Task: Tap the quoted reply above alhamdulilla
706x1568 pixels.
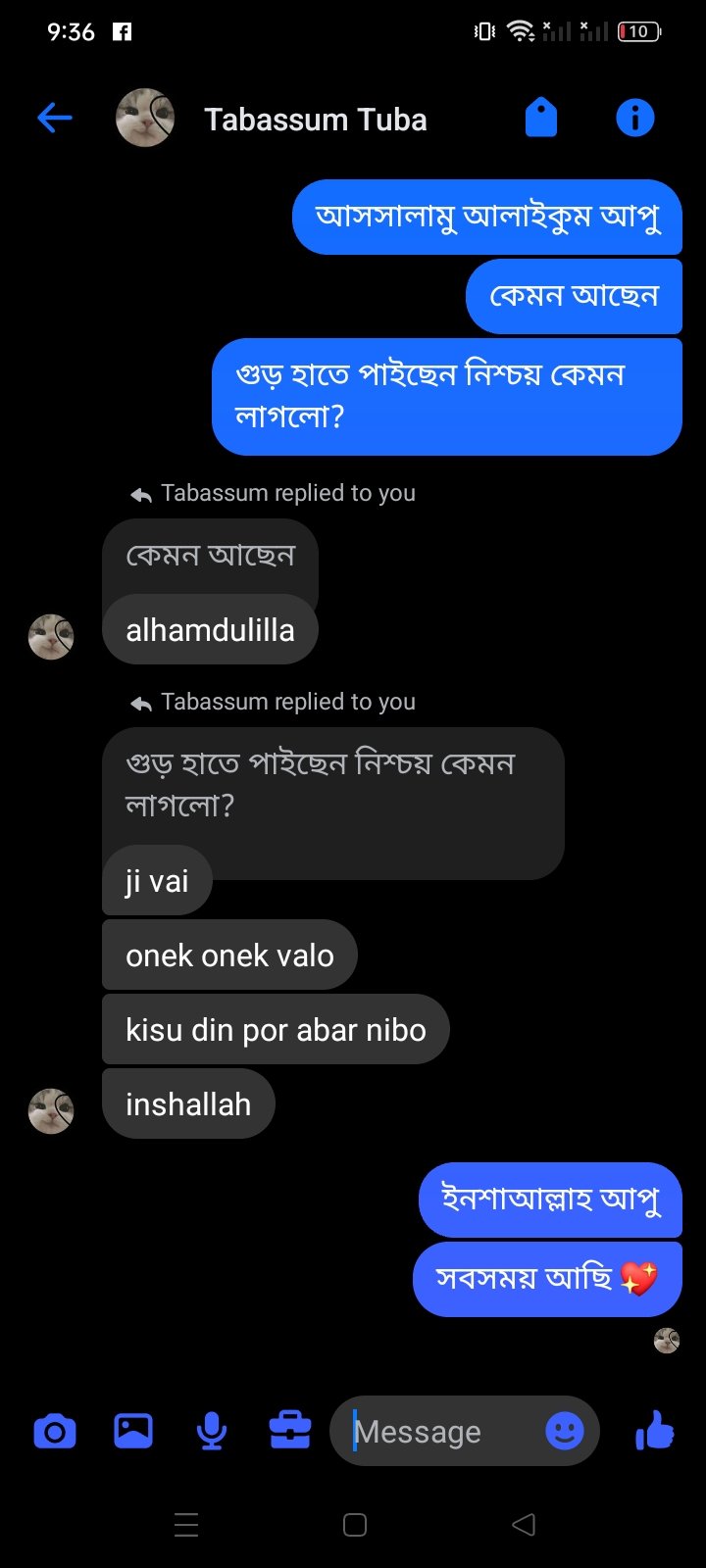Action: pos(210,556)
